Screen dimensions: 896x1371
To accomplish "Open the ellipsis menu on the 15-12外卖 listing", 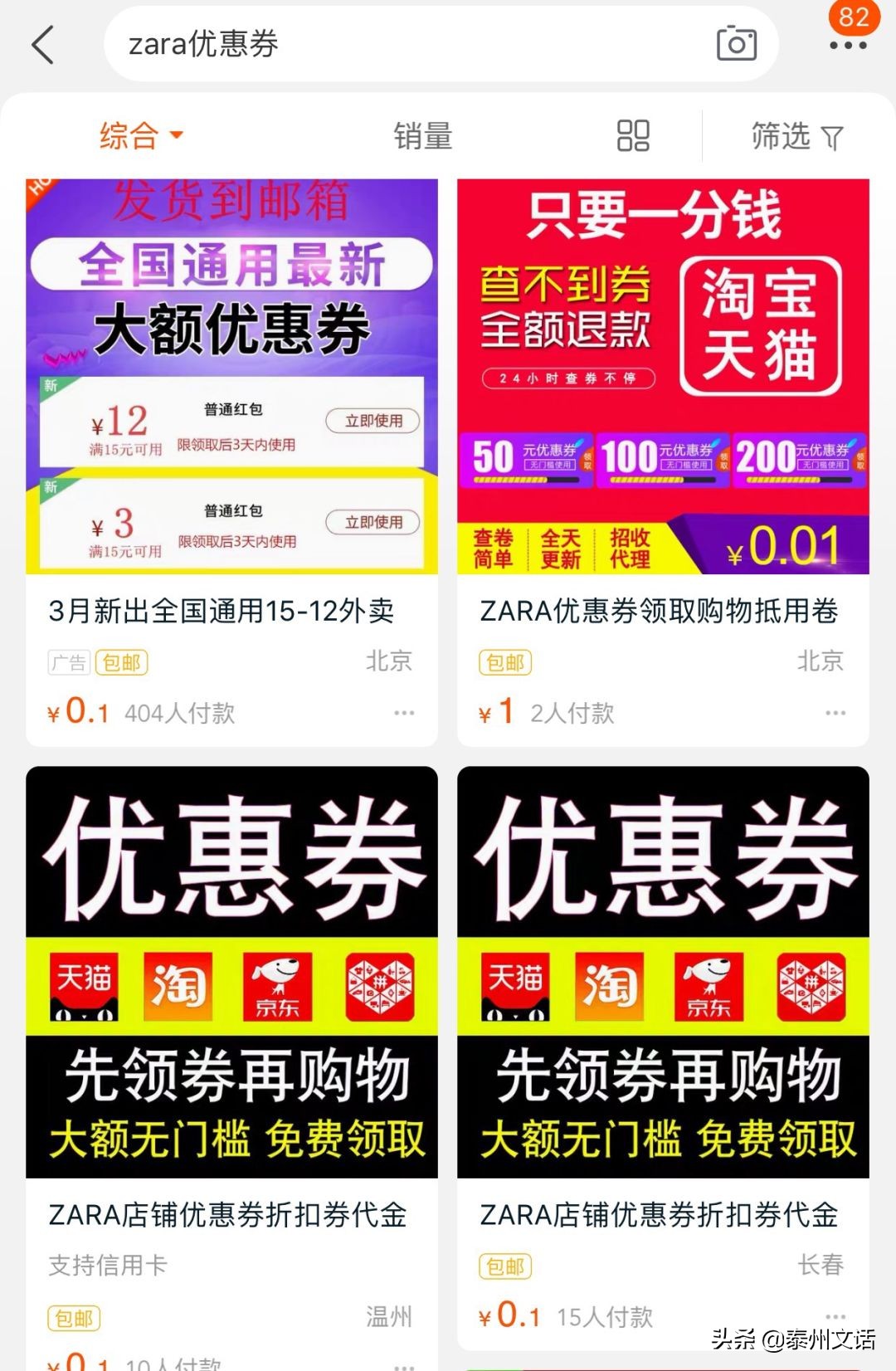I will pyautogui.click(x=404, y=712).
